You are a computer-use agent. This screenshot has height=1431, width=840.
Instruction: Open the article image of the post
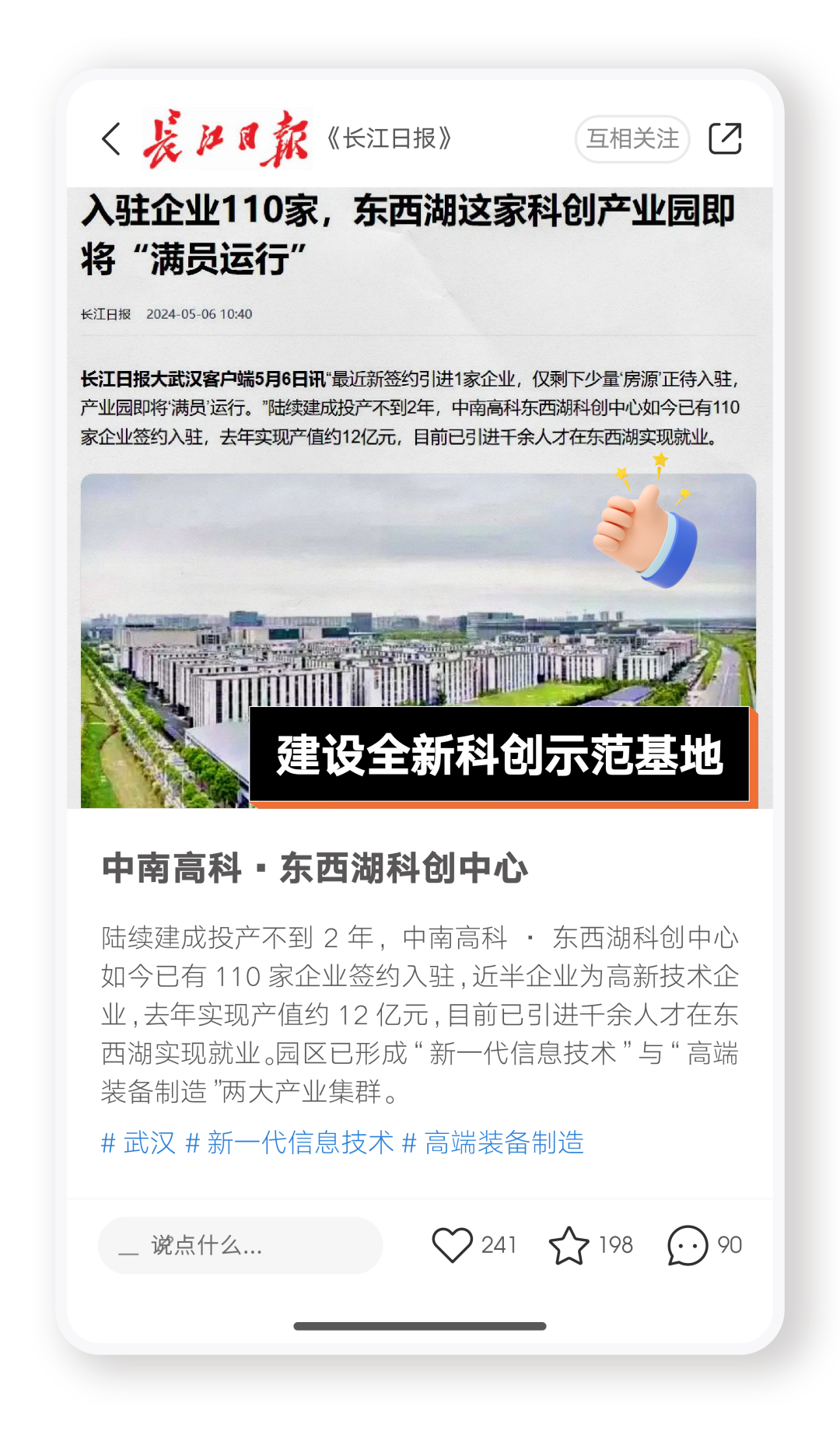[419, 498]
